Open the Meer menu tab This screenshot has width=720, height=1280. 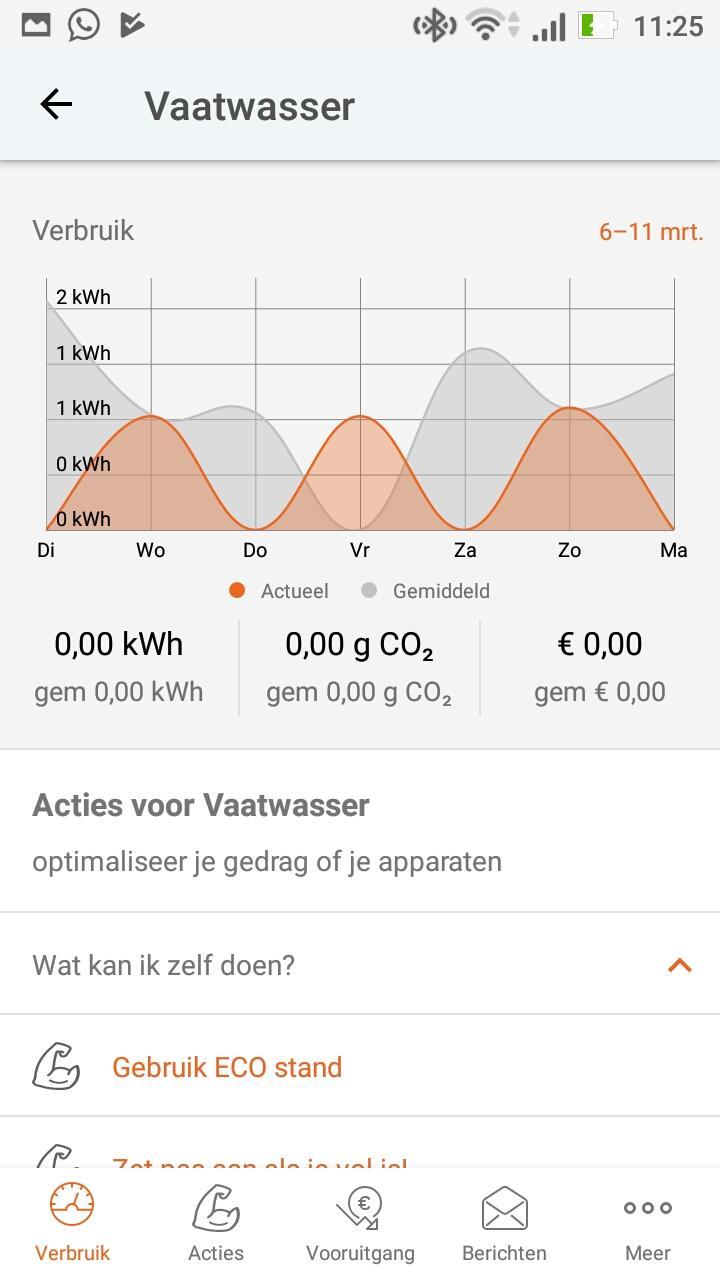tap(648, 1223)
